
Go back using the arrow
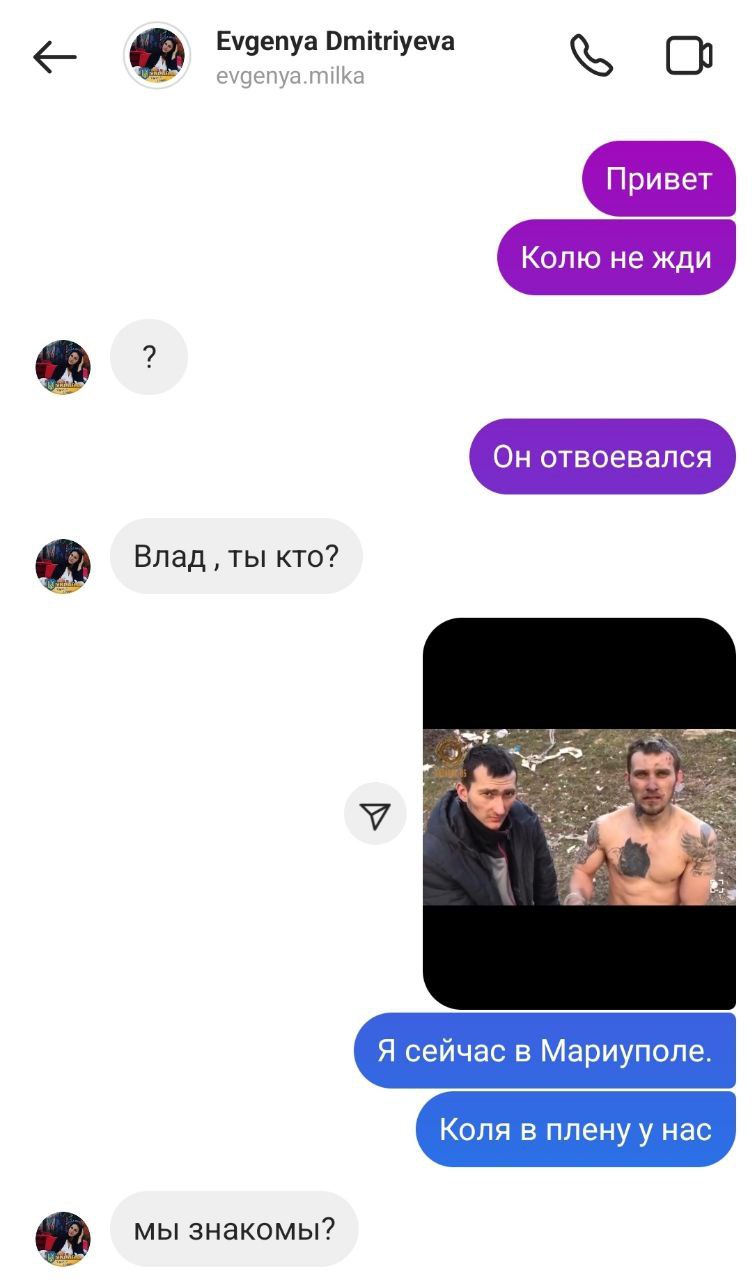pos(55,57)
